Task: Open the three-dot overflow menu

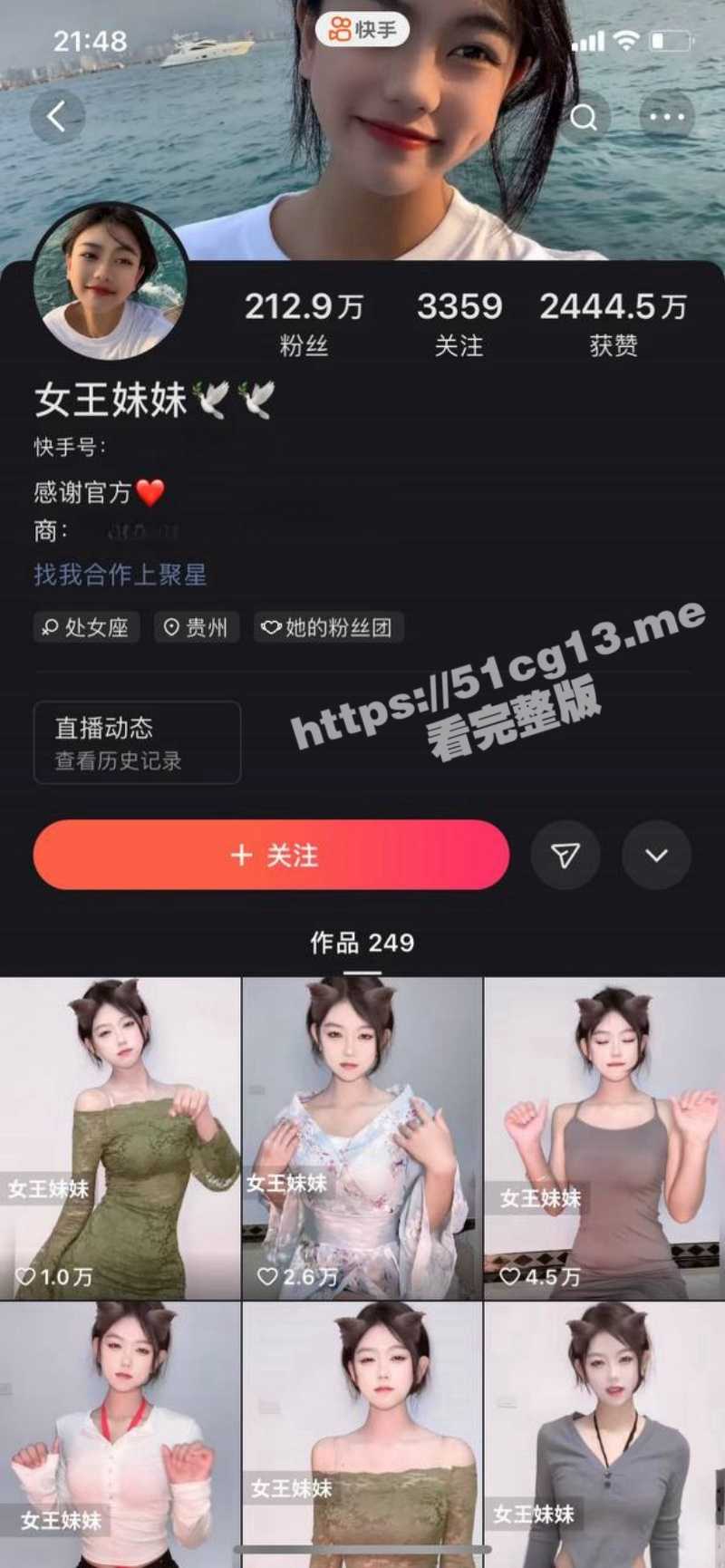Action: [x=667, y=117]
